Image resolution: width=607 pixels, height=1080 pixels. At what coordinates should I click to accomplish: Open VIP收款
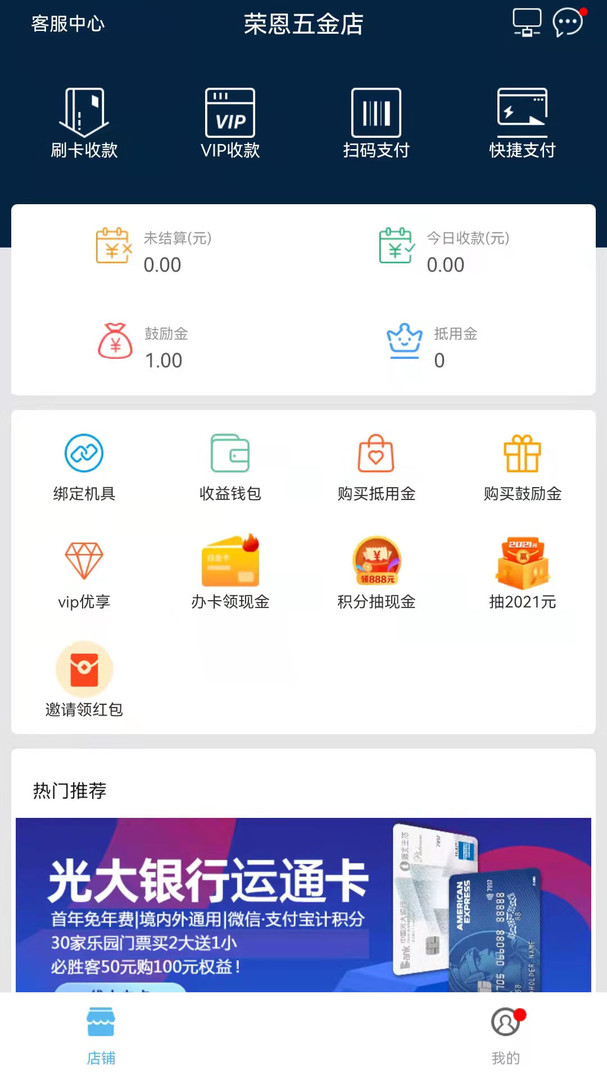coord(230,124)
